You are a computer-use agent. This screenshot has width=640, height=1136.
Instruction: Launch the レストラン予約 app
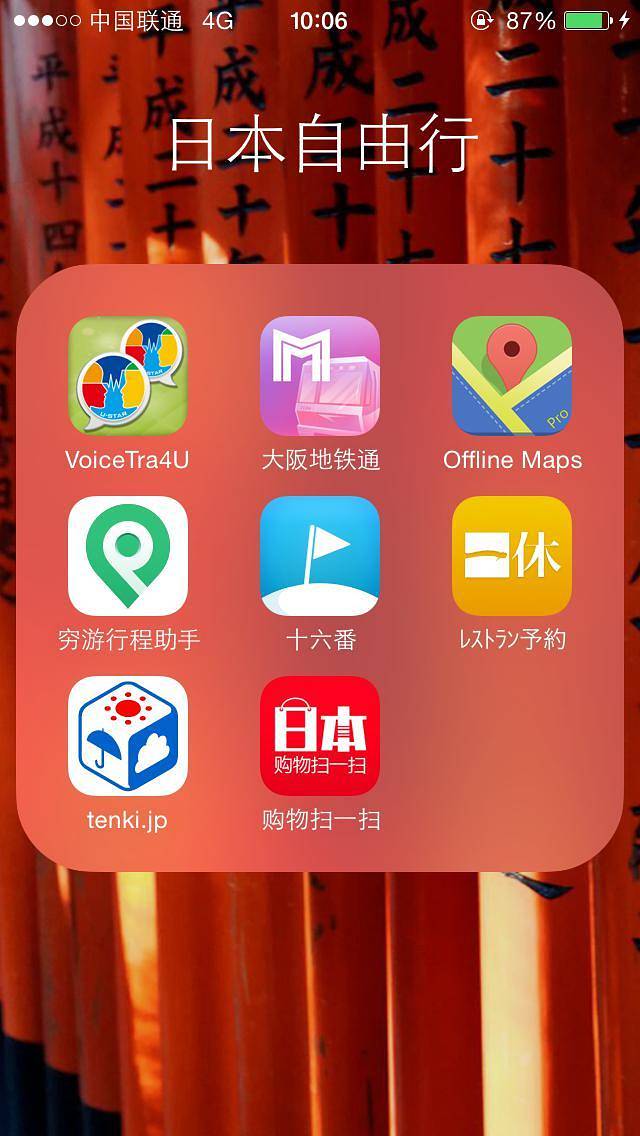(512, 556)
